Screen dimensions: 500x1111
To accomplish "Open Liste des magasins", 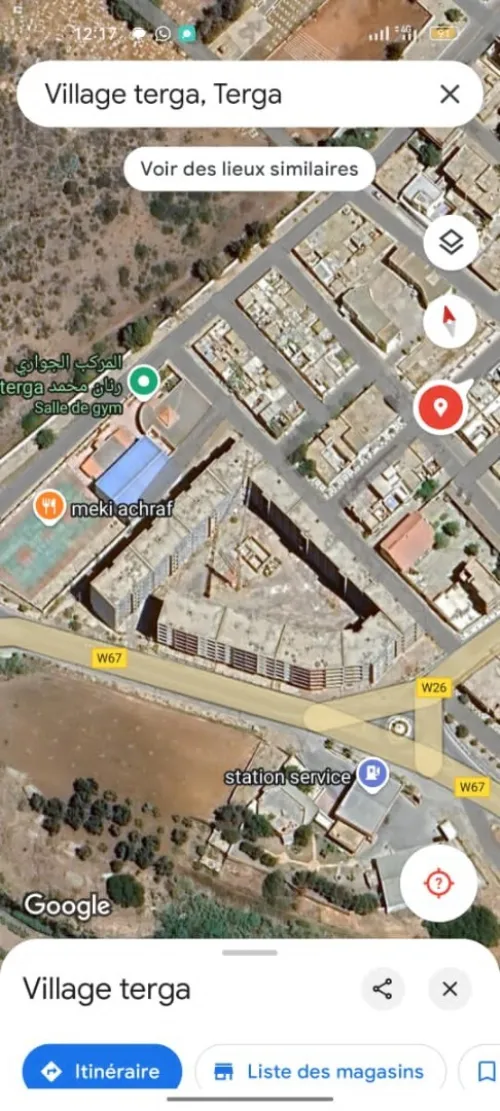I will click(321, 1071).
